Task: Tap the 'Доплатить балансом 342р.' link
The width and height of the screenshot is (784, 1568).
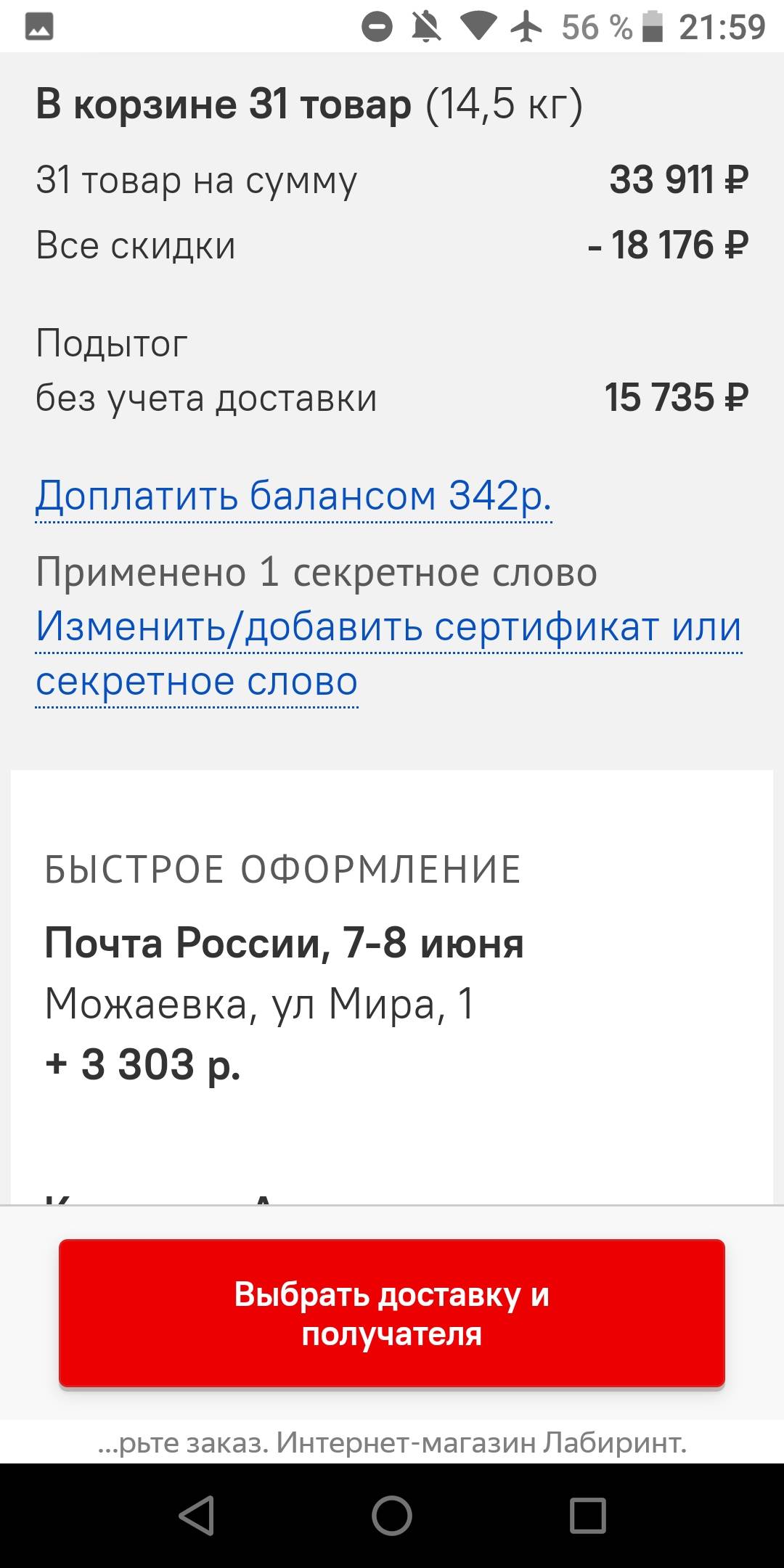Action: [294, 497]
